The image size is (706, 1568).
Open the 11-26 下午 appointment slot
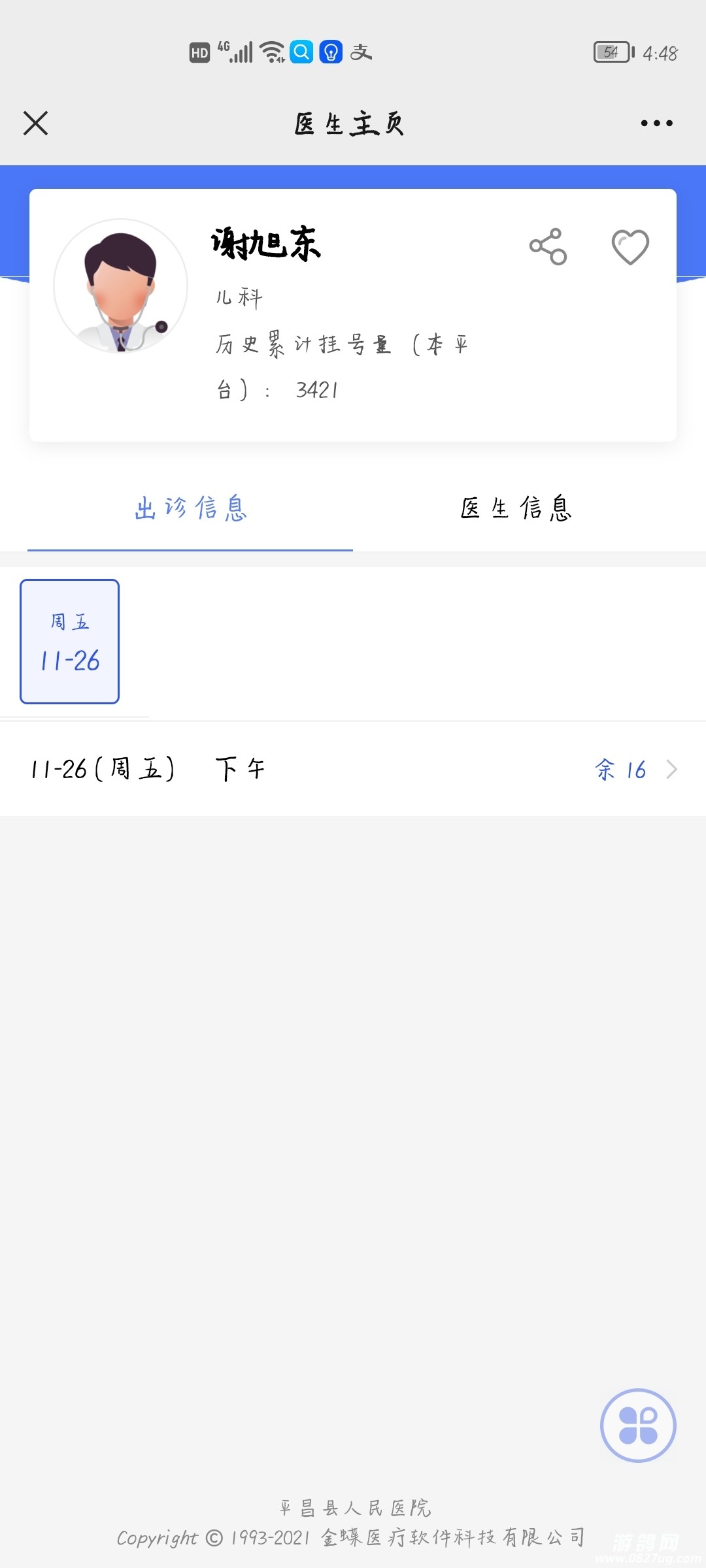pyautogui.click(x=353, y=769)
